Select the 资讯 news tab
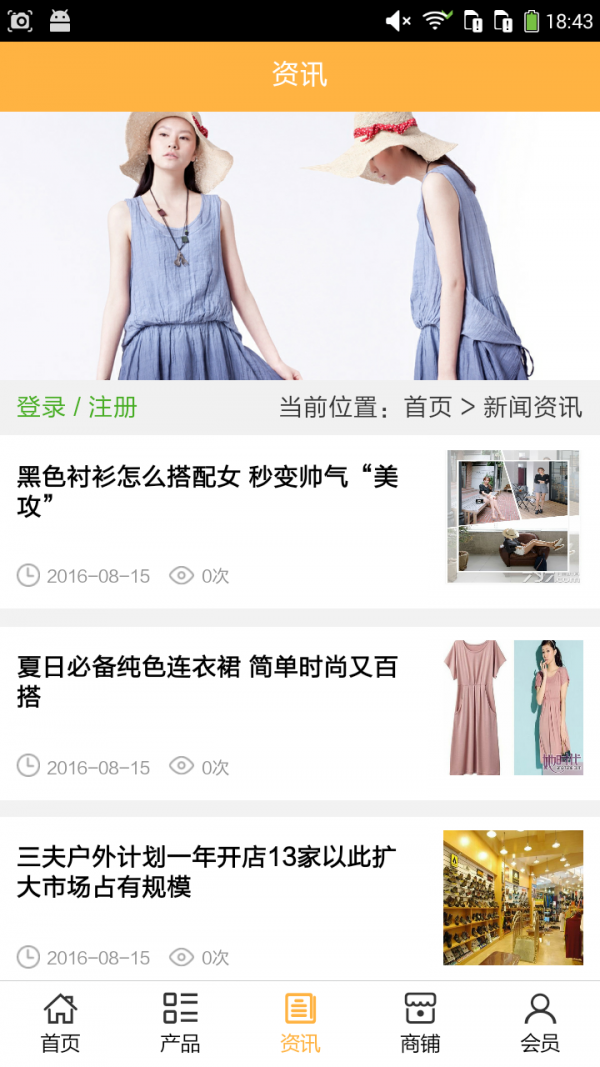 tap(300, 1023)
